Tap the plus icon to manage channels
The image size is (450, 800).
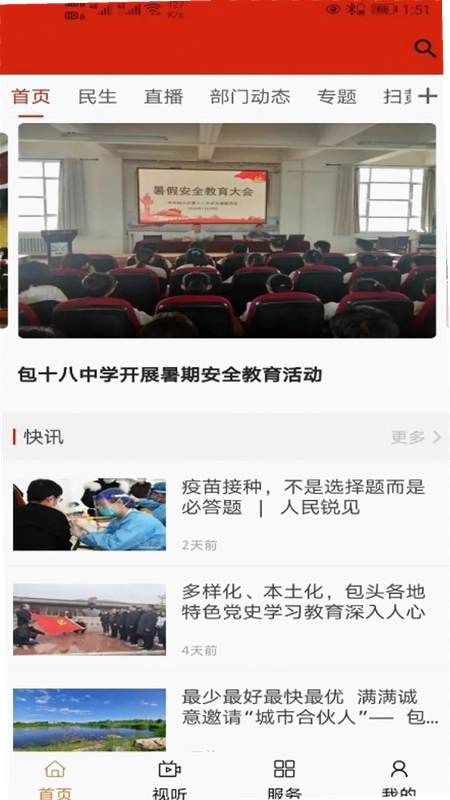pyautogui.click(x=428, y=96)
